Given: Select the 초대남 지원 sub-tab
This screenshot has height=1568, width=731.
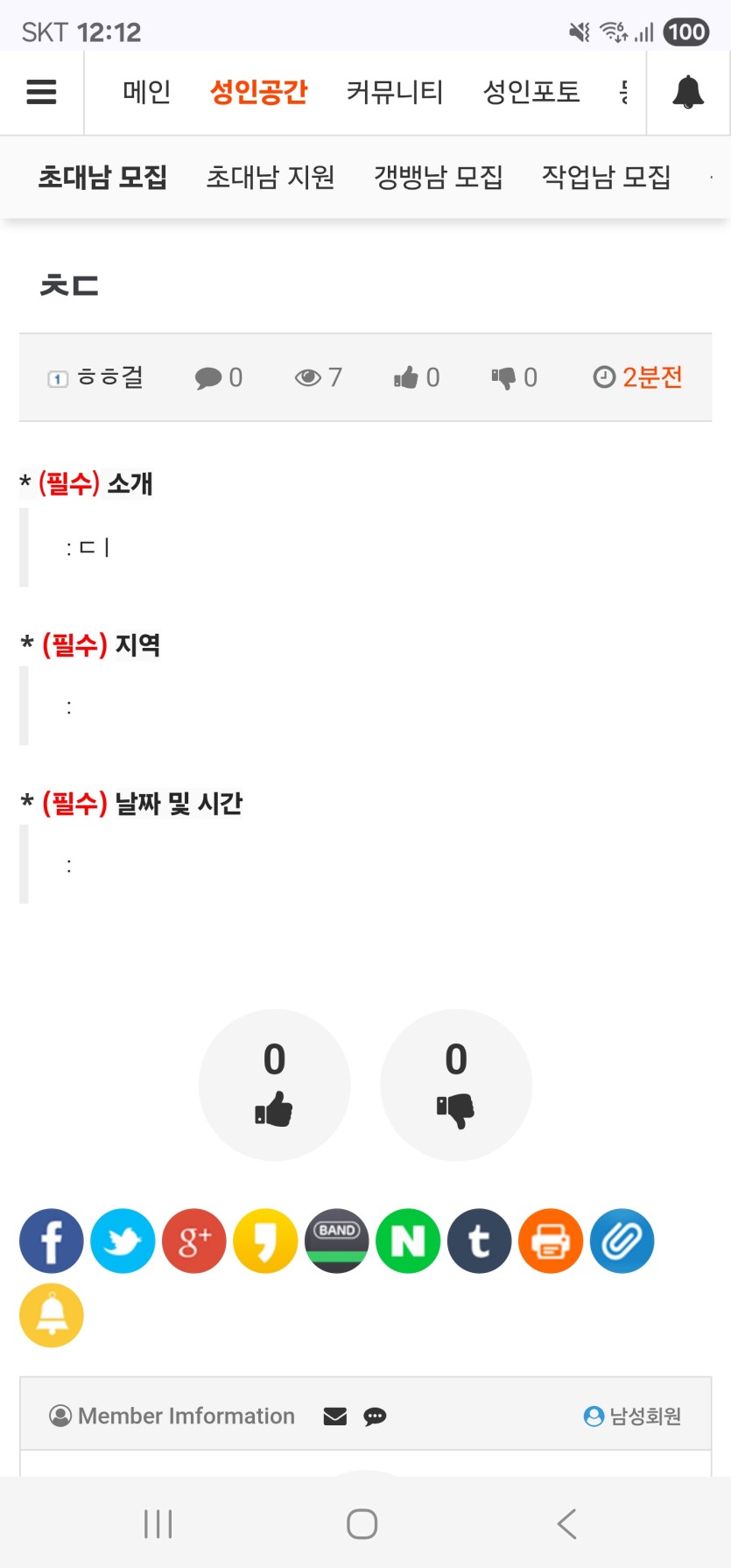Looking at the screenshot, I should (x=270, y=177).
